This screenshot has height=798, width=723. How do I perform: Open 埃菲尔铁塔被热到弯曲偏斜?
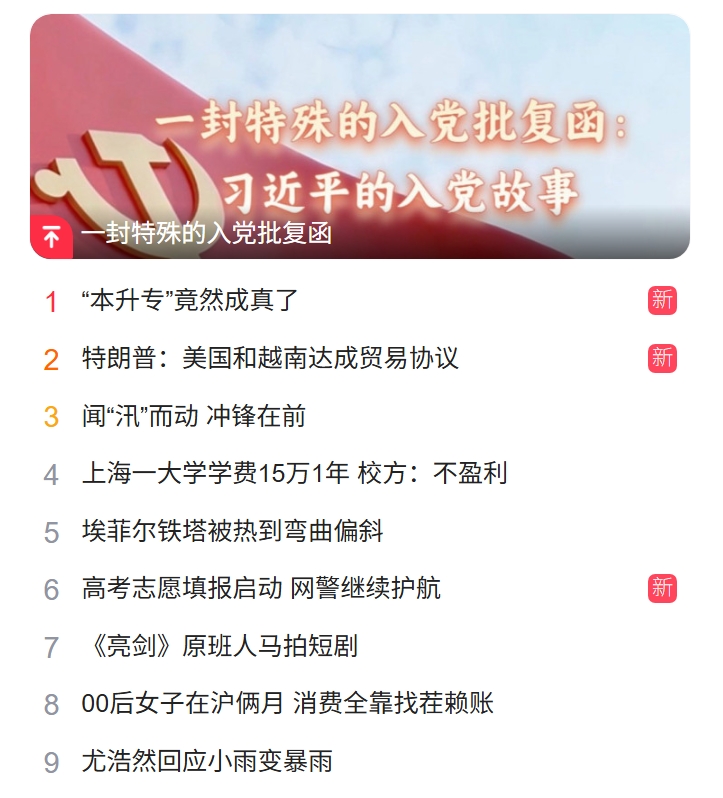click(232, 531)
